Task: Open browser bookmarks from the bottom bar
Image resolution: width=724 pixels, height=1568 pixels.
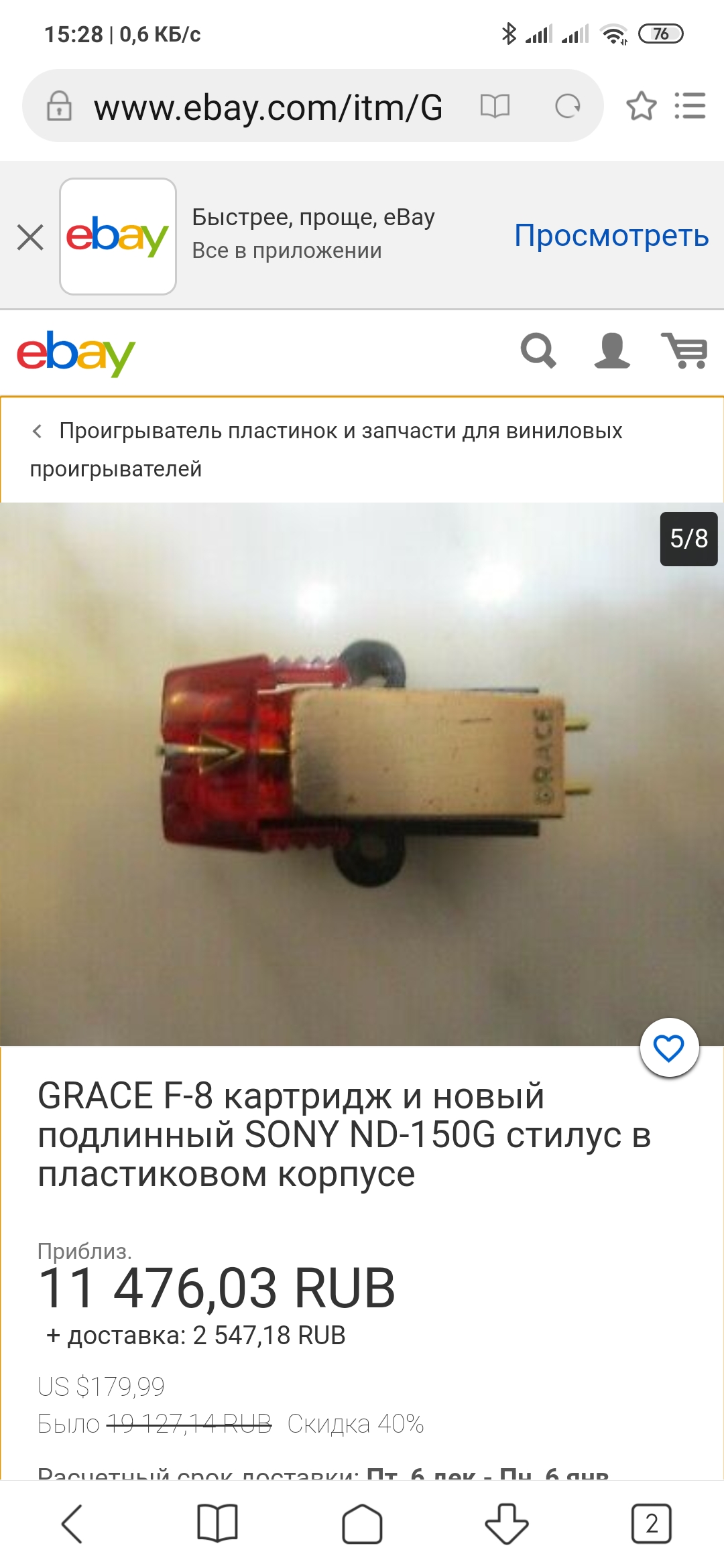Action: pyautogui.click(x=217, y=1523)
